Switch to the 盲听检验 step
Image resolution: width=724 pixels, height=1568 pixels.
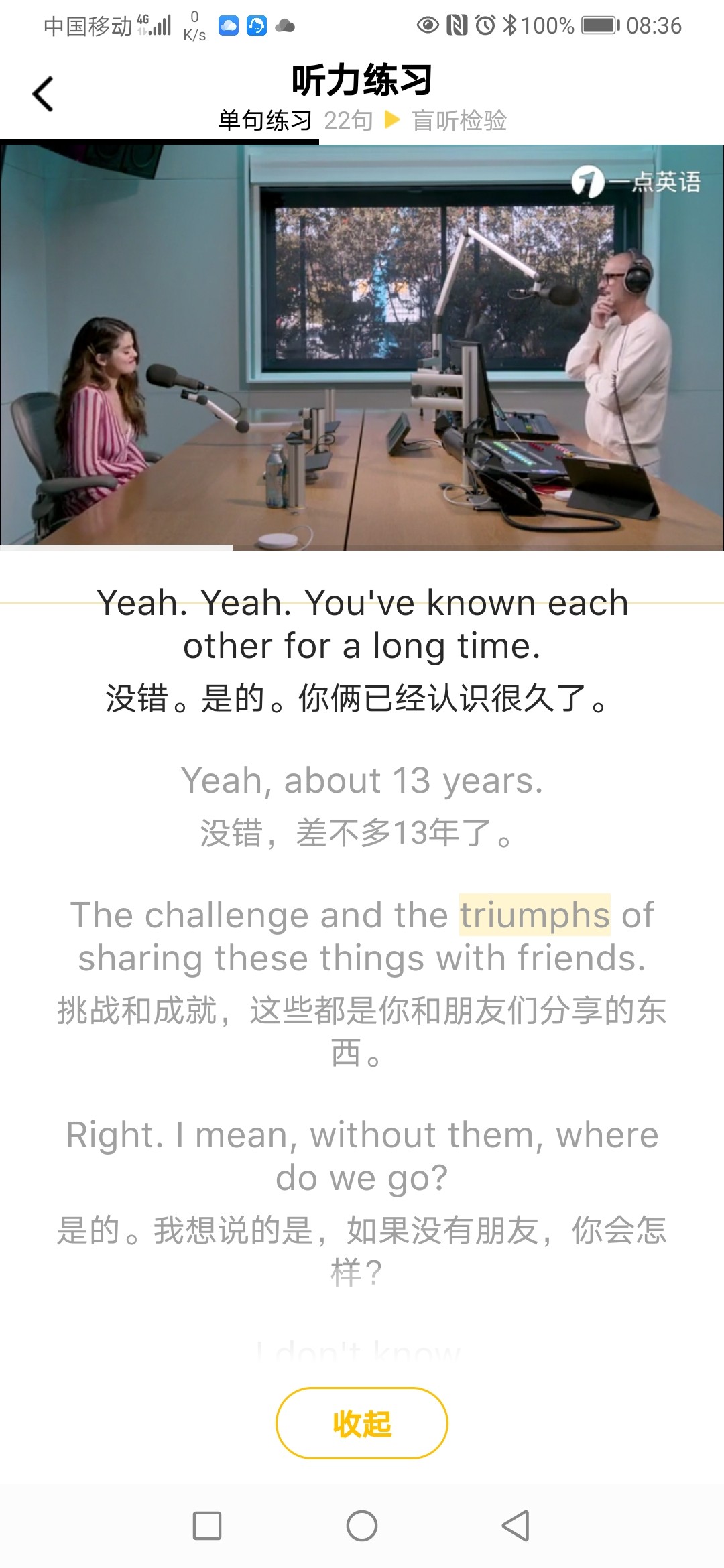(459, 121)
